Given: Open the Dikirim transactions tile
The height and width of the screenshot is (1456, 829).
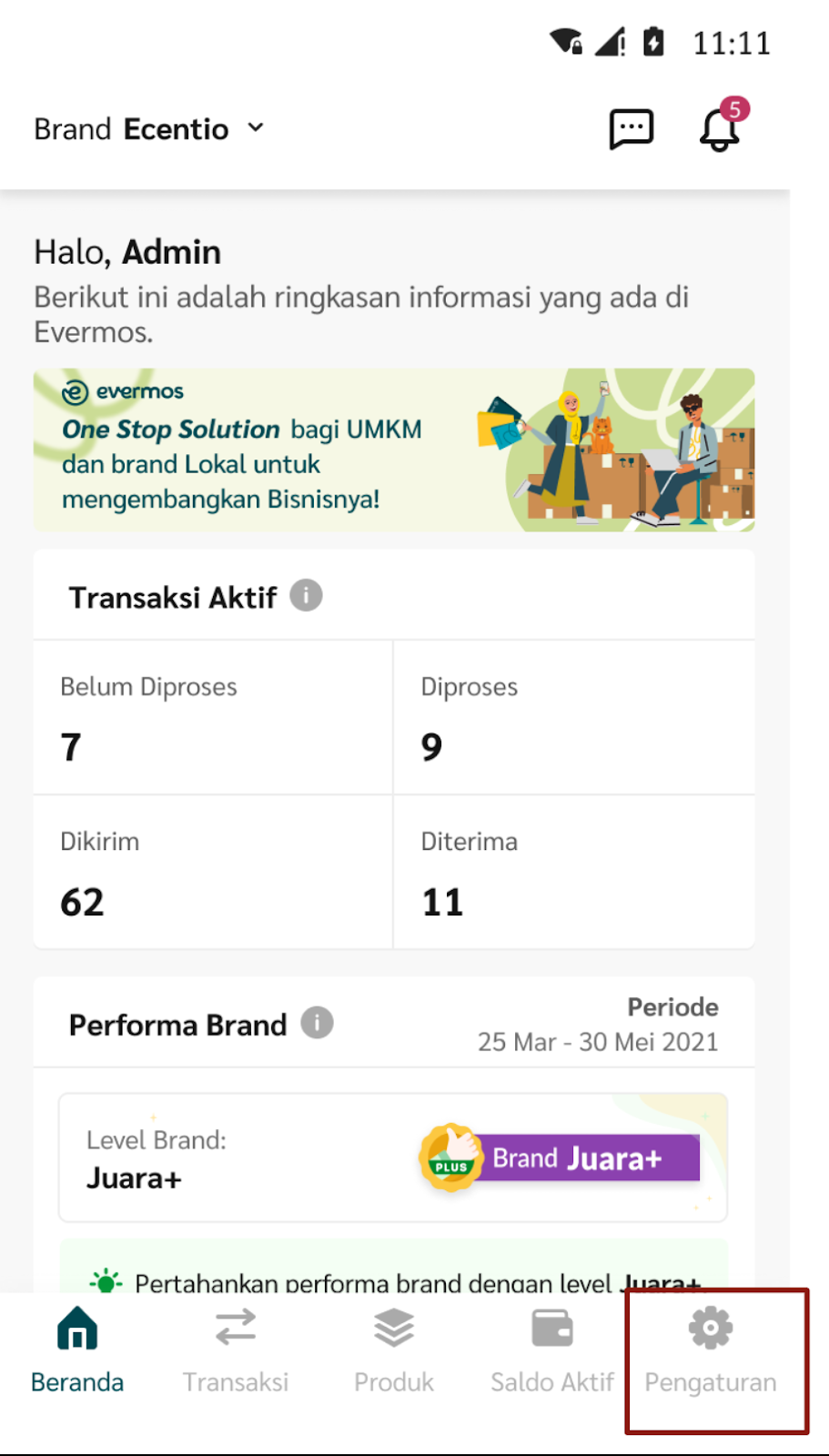Looking at the screenshot, I should (213, 872).
